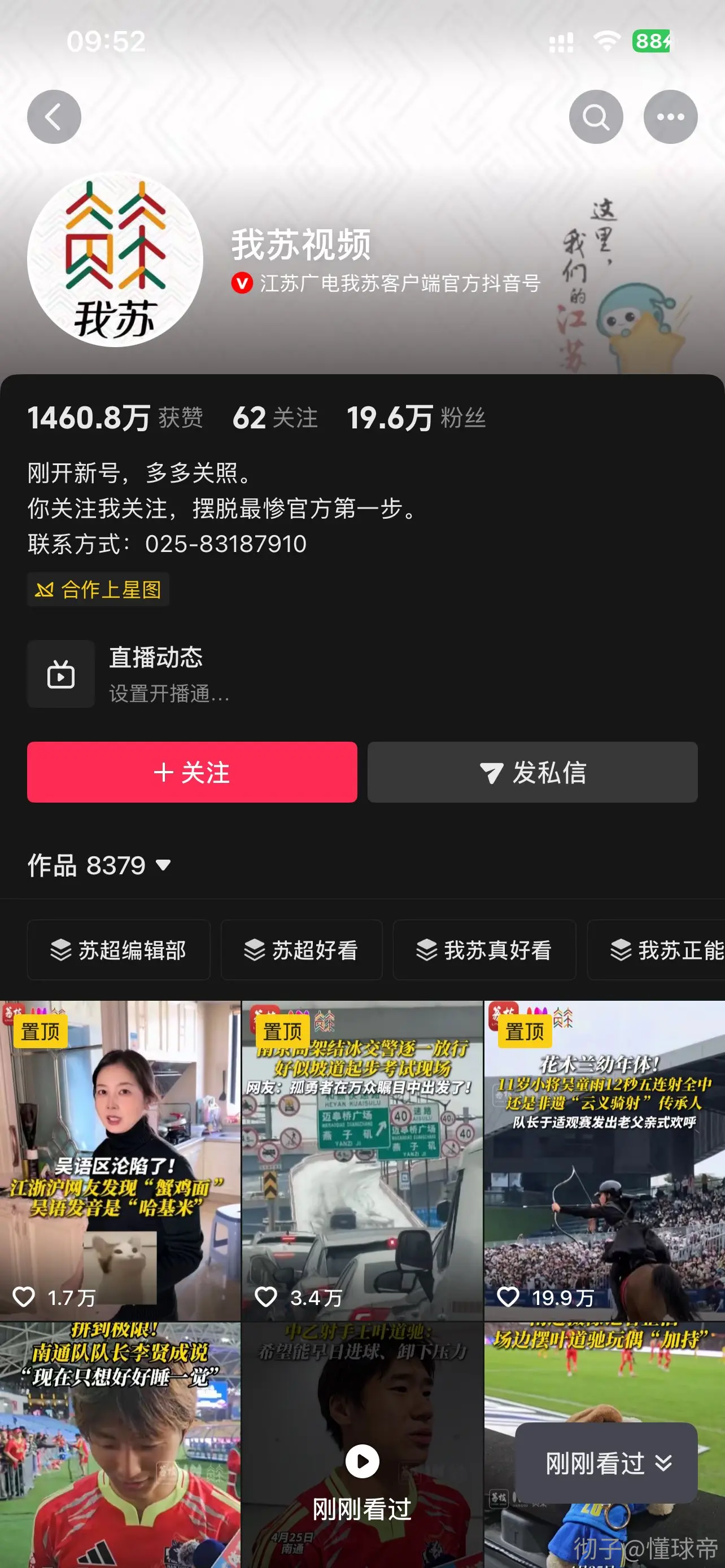Image resolution: width=725 pixels, height=1568 pixels.
Task: Tap the floating 刚刚看过 button
Action: pos(606,1462)
